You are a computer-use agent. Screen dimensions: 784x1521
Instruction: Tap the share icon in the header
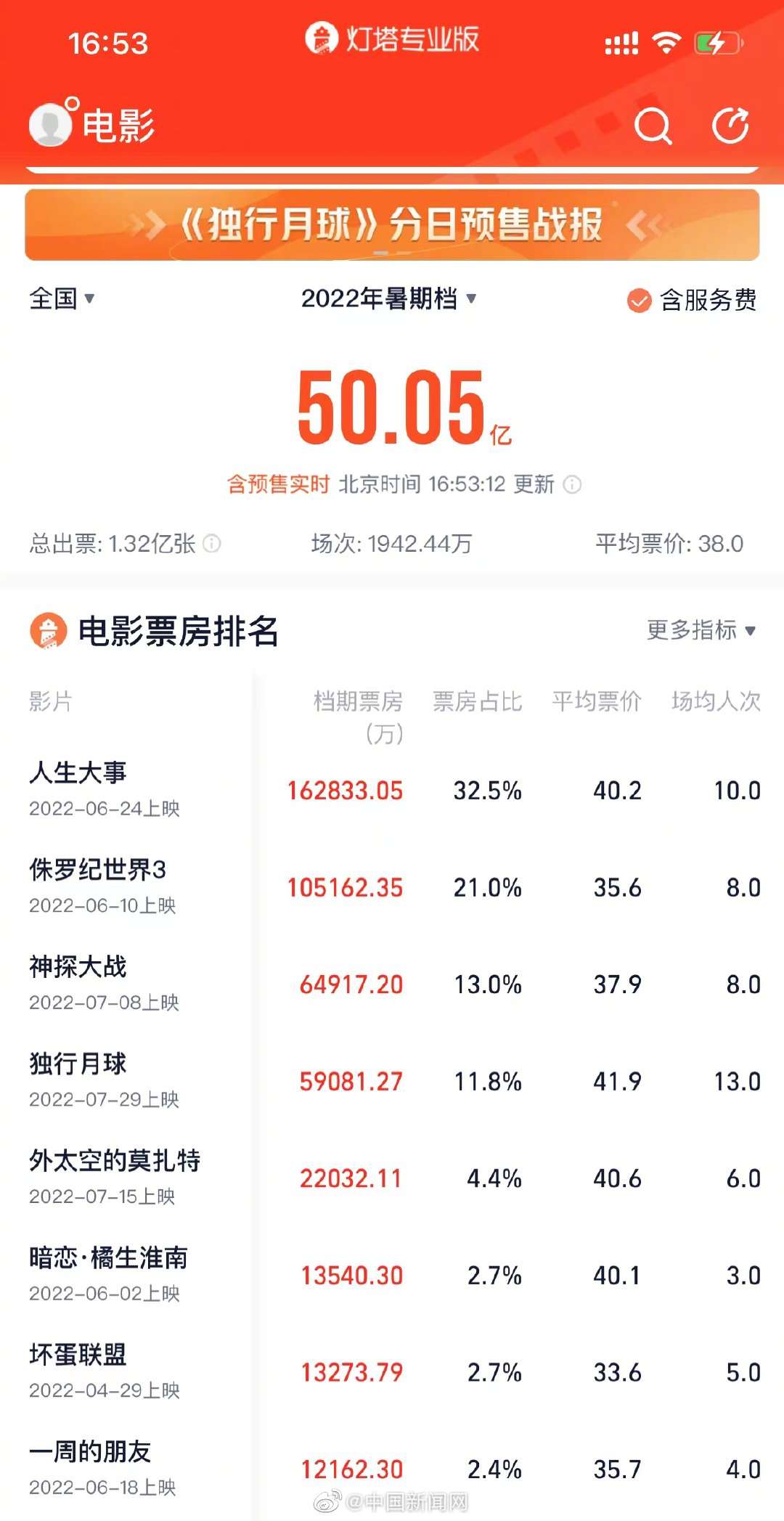coord(730,126)
